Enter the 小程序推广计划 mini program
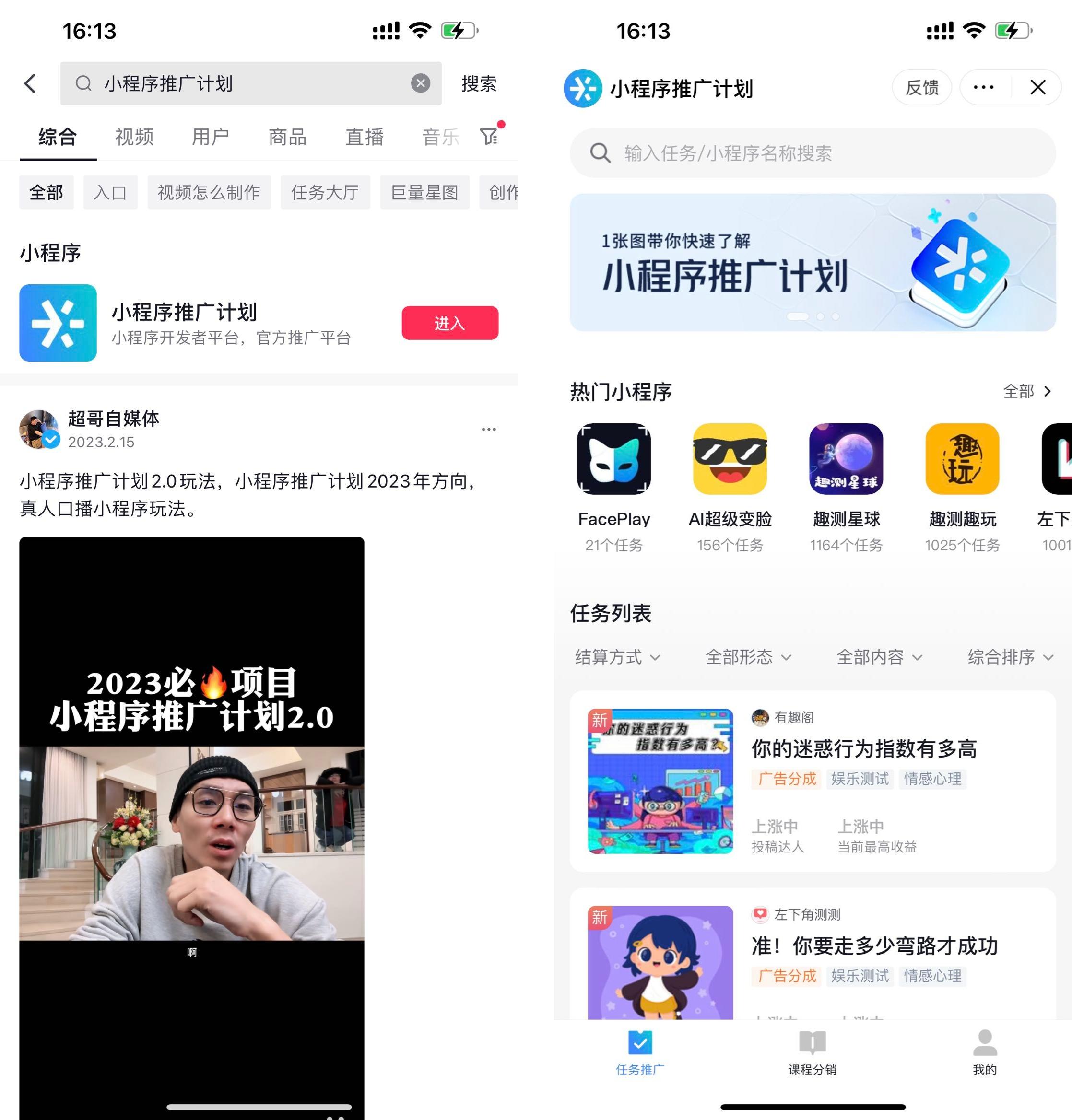This screenshot has height=1120, width=1072. (450, 323)
